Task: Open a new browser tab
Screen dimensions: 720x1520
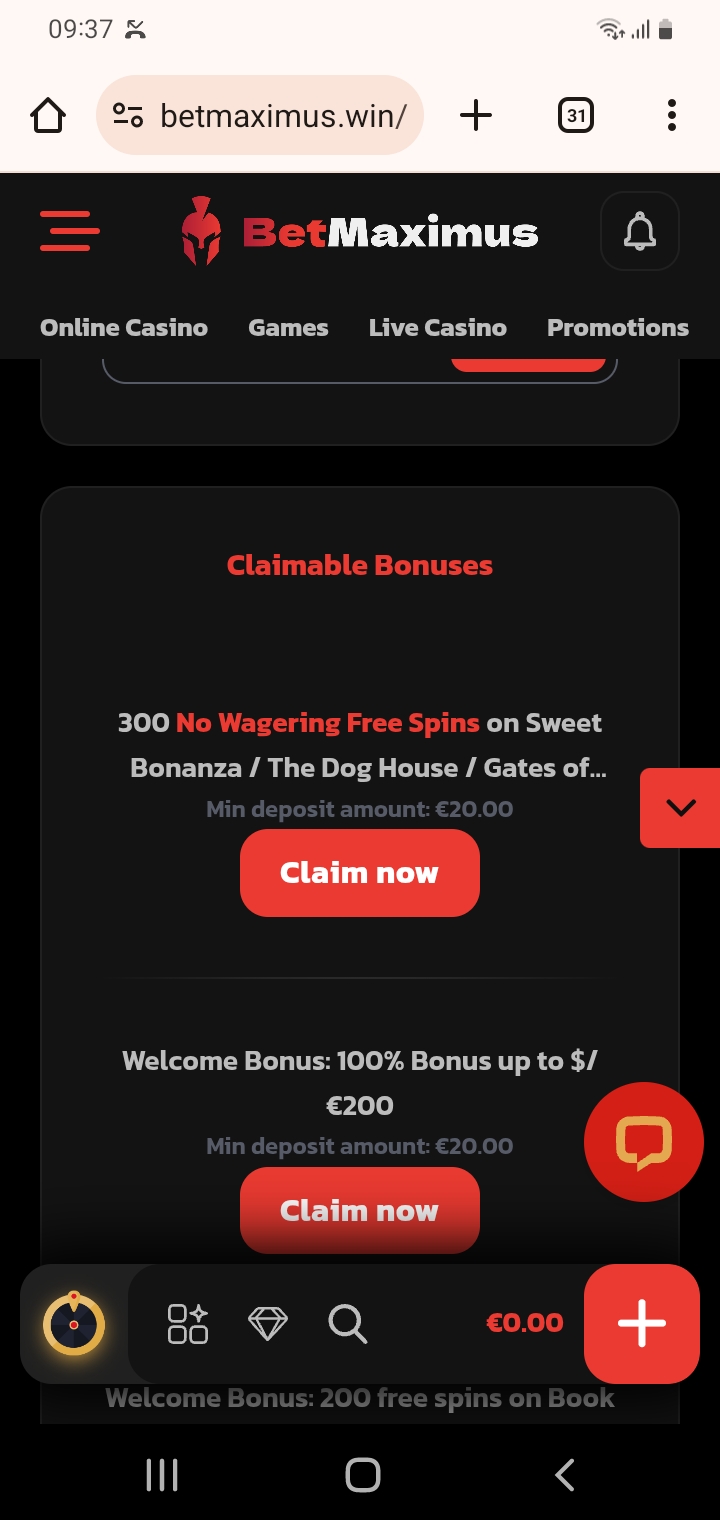Action: [476, 116]
